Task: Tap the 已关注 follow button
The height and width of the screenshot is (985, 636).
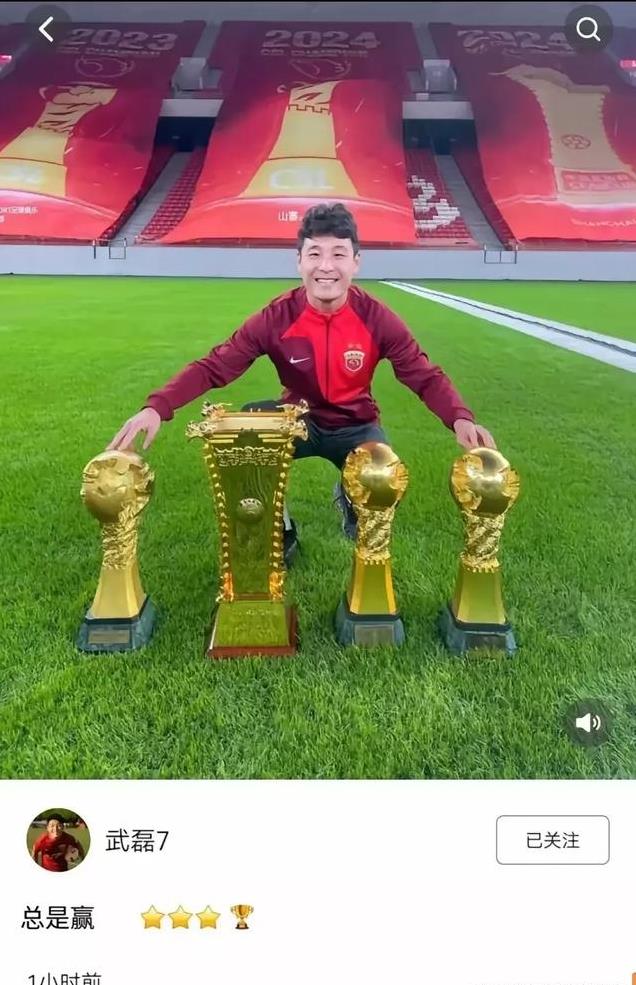Action: [552, 840]
